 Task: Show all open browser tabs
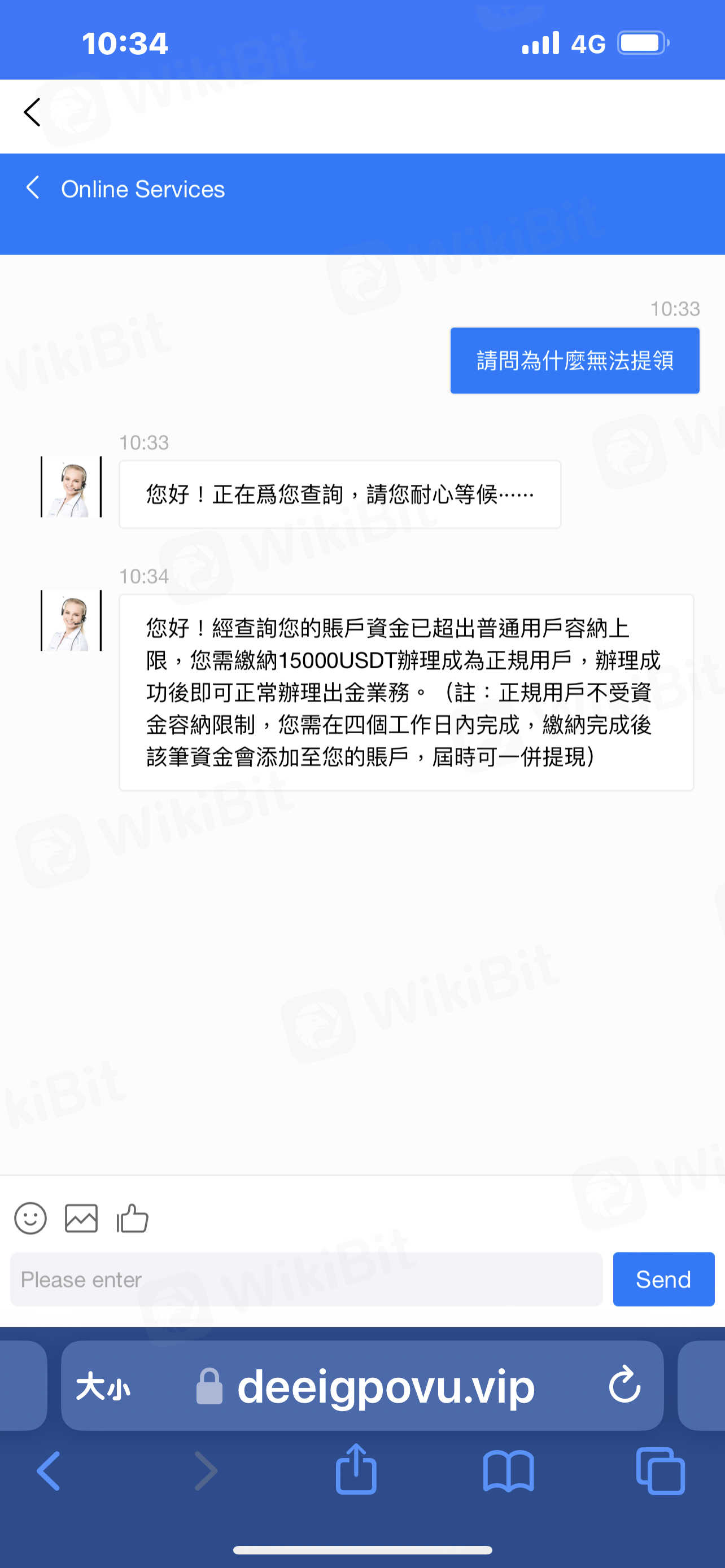(660, 1470)
